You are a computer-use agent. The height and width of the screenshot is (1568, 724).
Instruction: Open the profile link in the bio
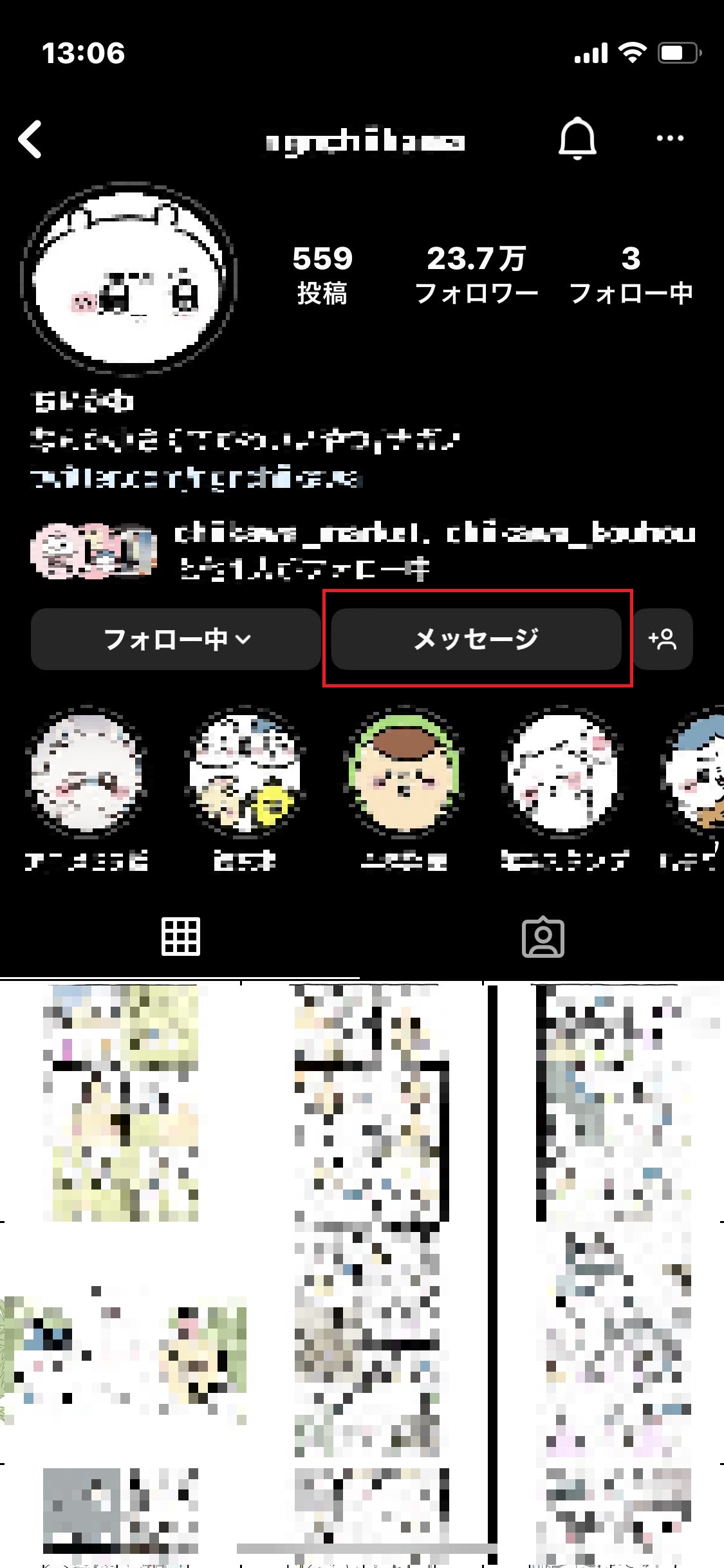click(x=196, y=478)
